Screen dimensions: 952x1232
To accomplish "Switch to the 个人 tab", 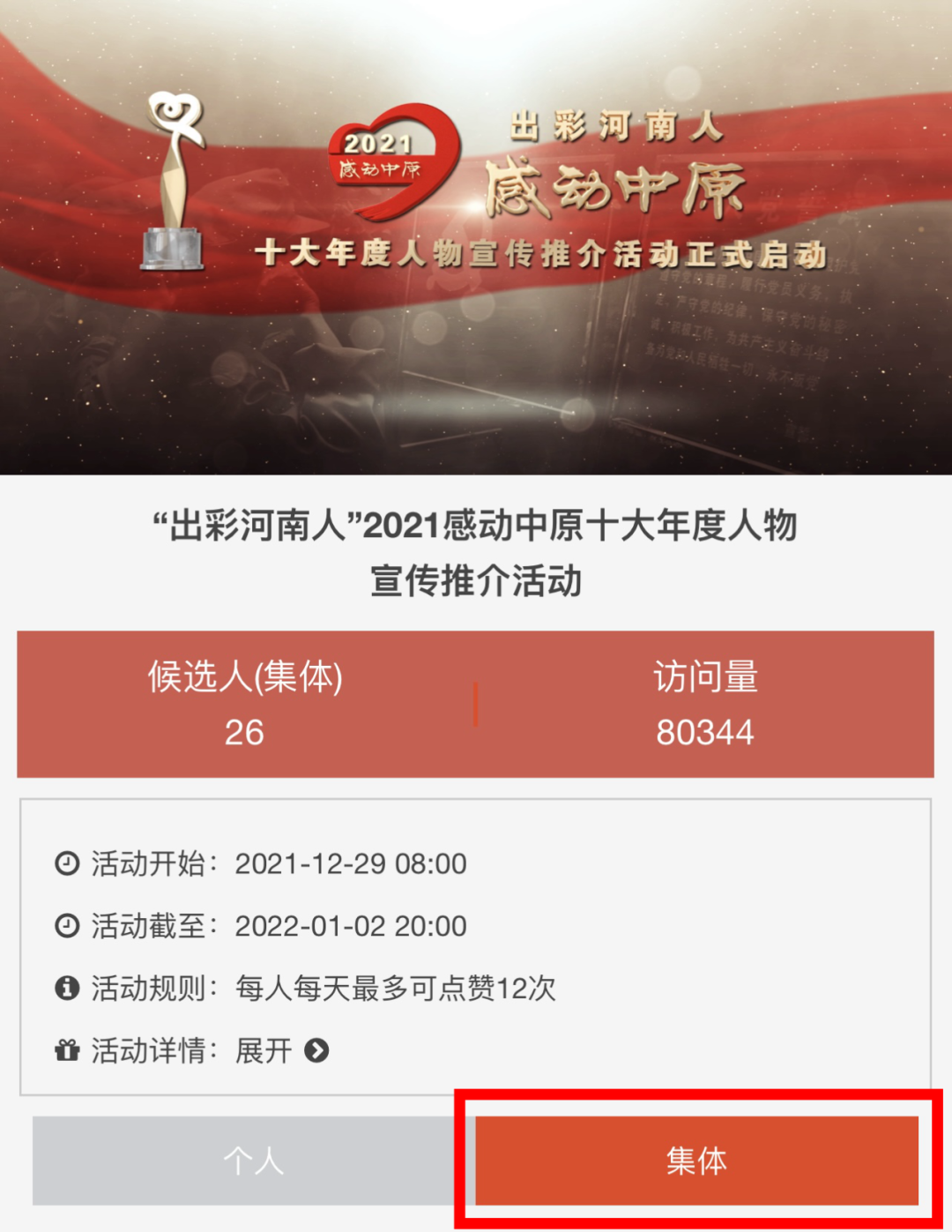I will tap(253, 1161).
